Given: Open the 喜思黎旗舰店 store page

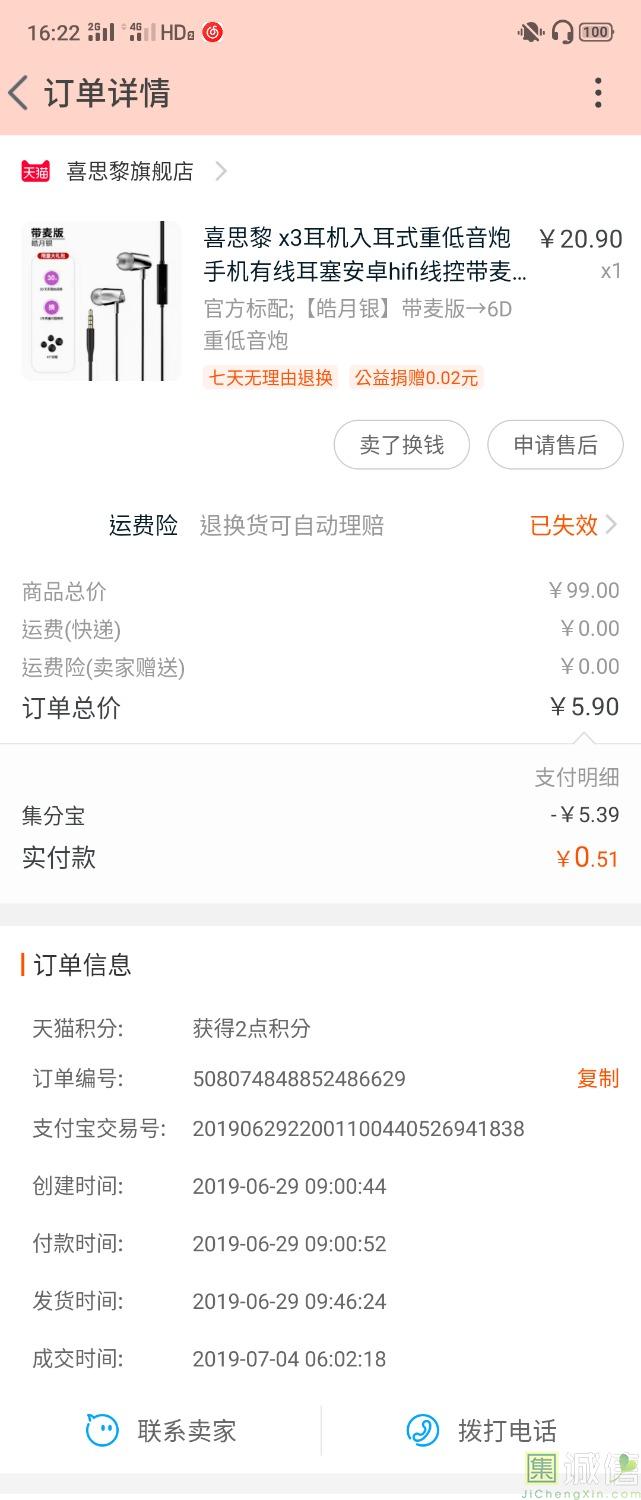Looking at the screenshot, I should (129, 171).
